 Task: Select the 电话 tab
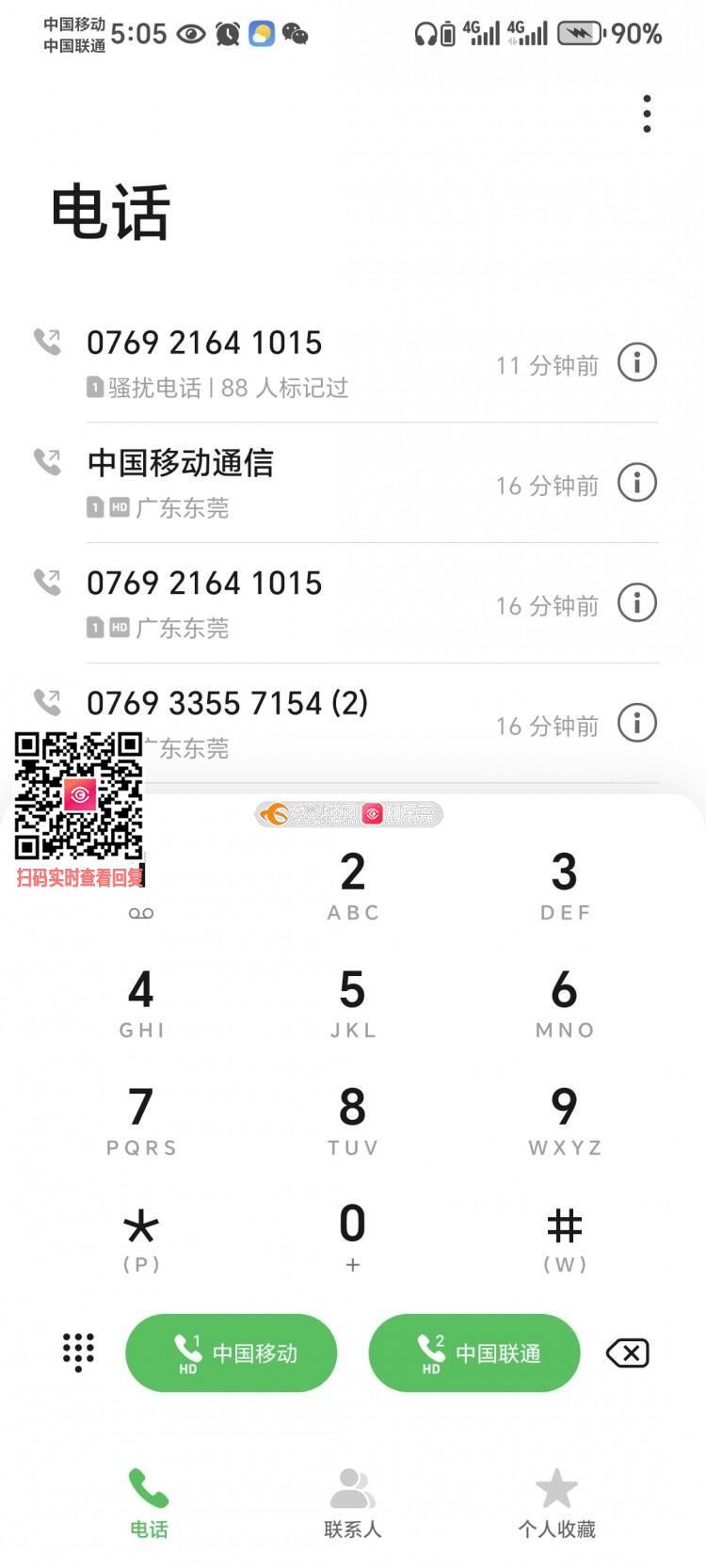(x=149, y=1503)
